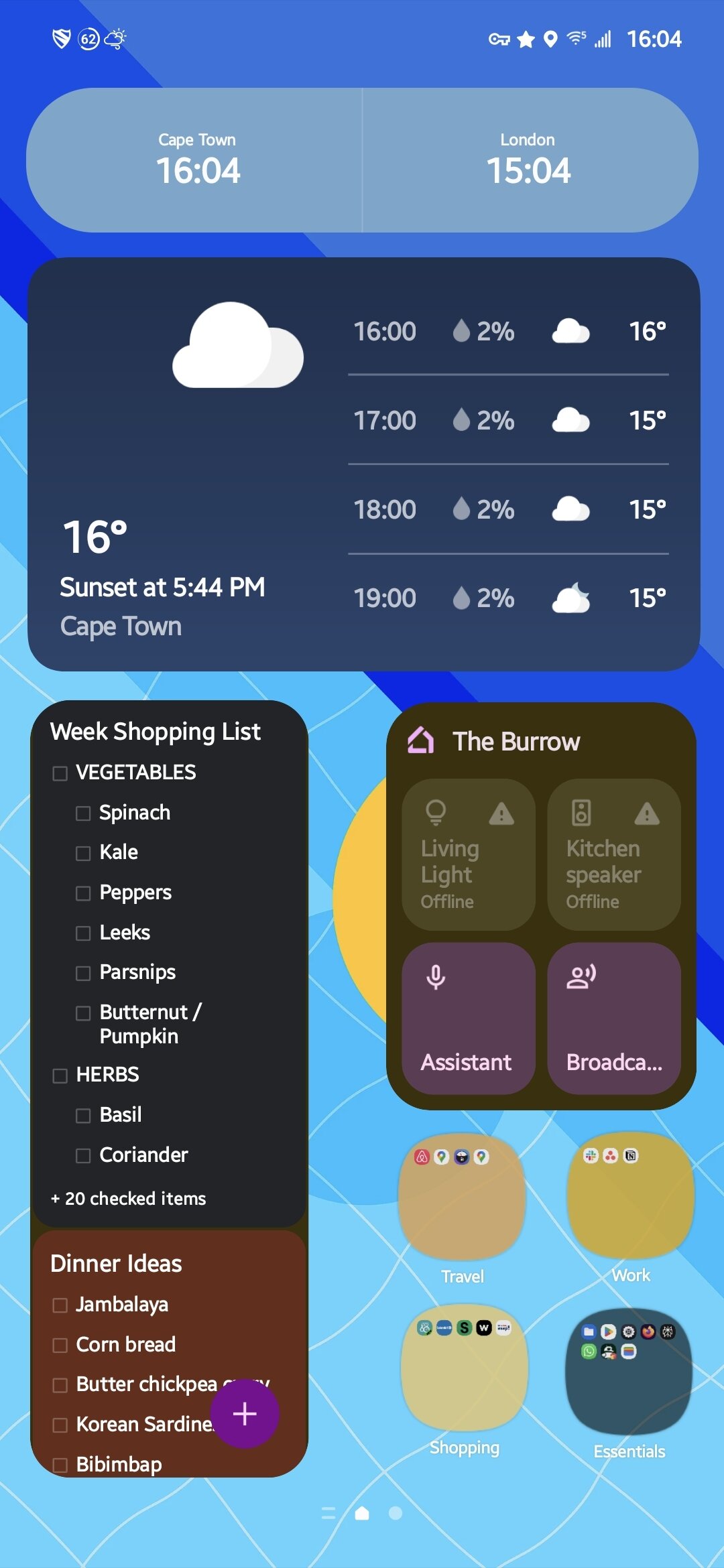This screenshot has height=1568, width=724.
Task: Open the Essentials folder
Action: (629, 1371)
